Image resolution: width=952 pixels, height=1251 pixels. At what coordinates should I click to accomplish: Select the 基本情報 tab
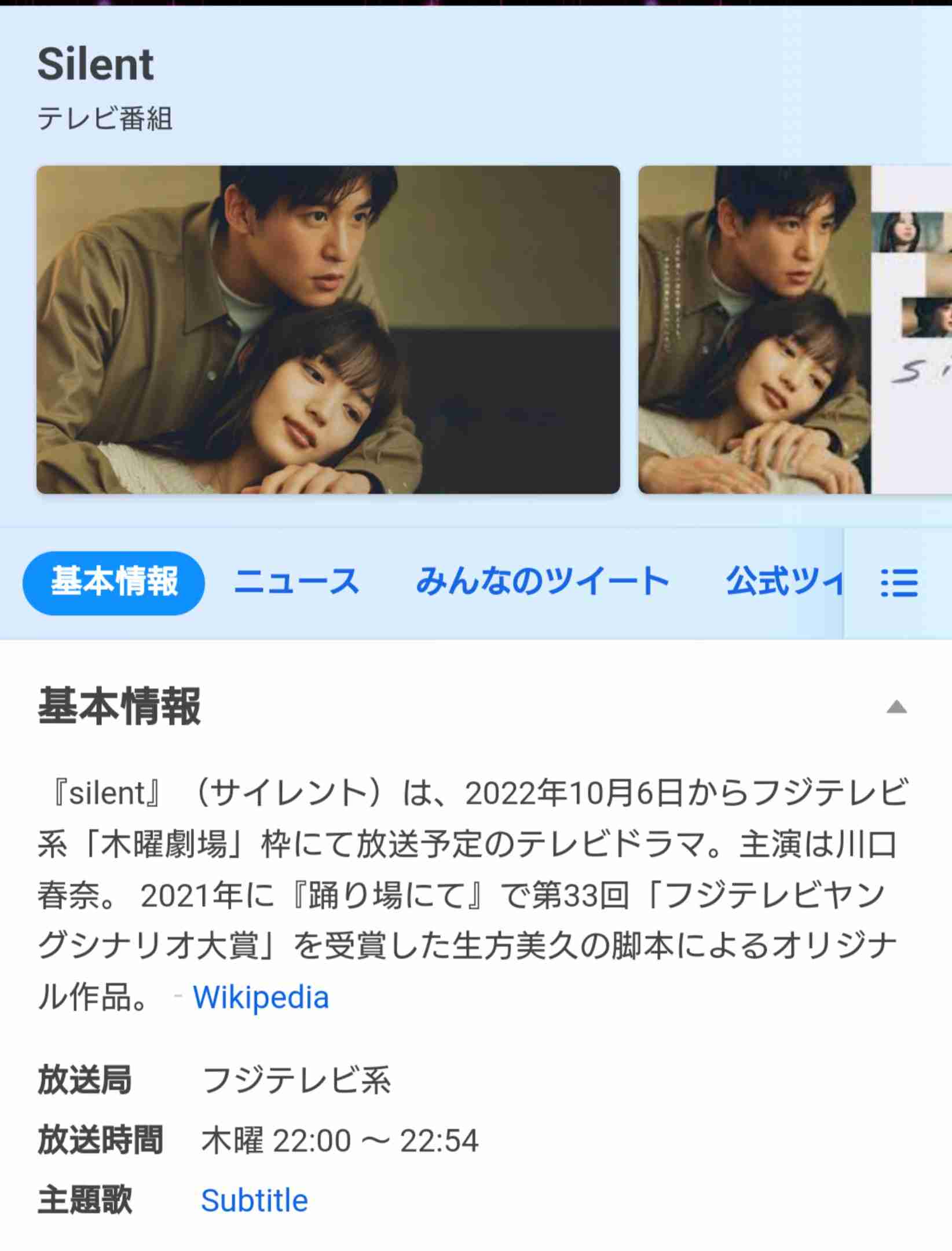(x=113, y=583)
